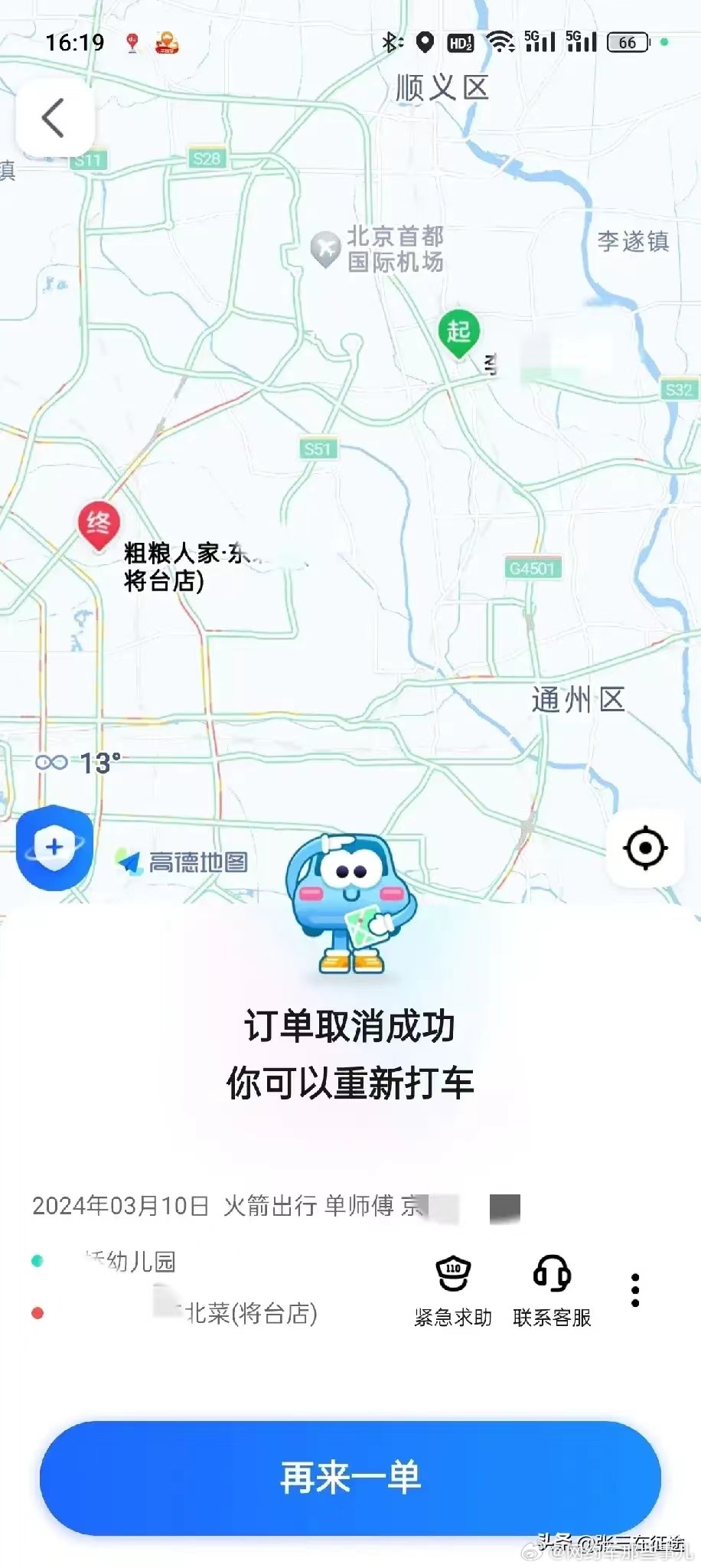This screenshot has width=701, height=1568.
Task: Contact customer service via 联系客服
Action: (x=552, y=1291)
